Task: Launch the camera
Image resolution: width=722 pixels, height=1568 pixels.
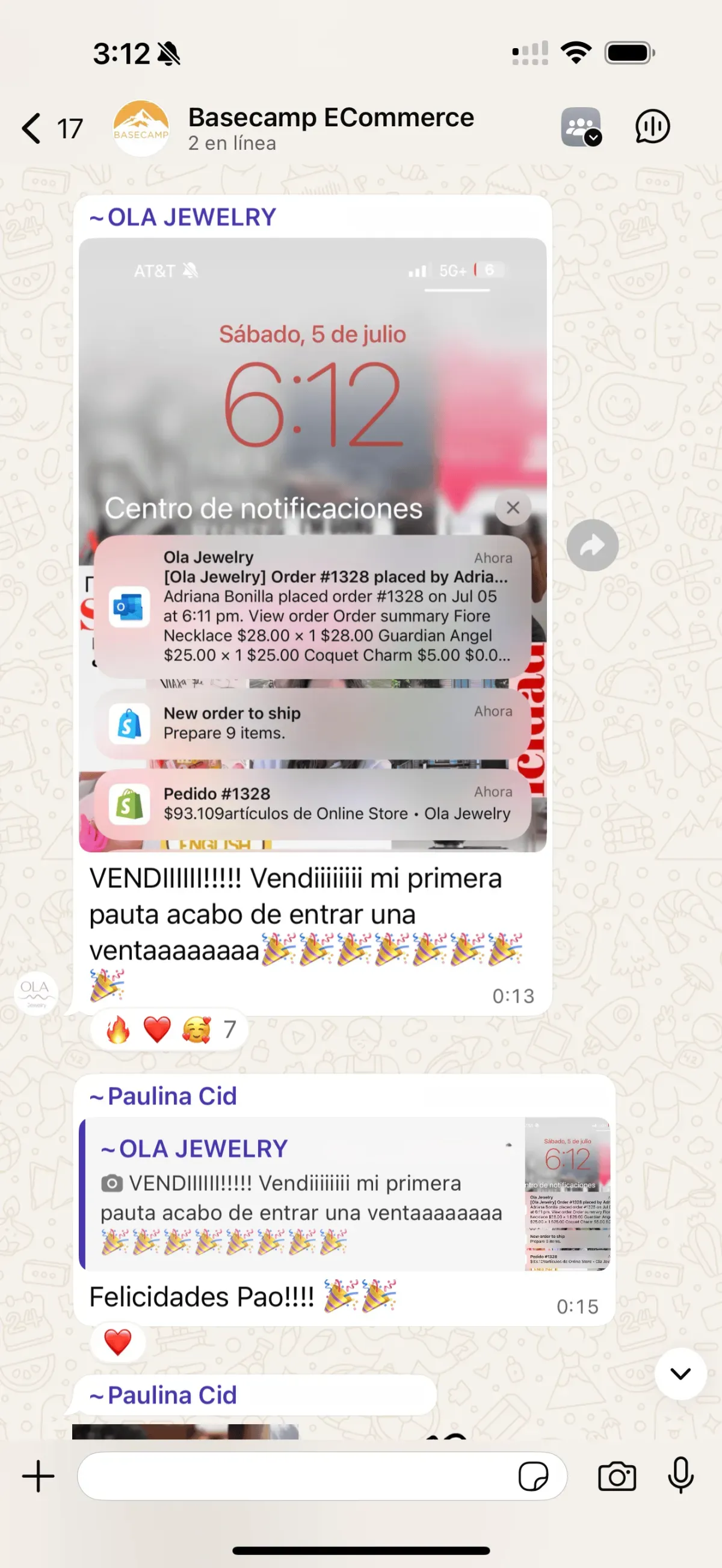Action: 617,1476
